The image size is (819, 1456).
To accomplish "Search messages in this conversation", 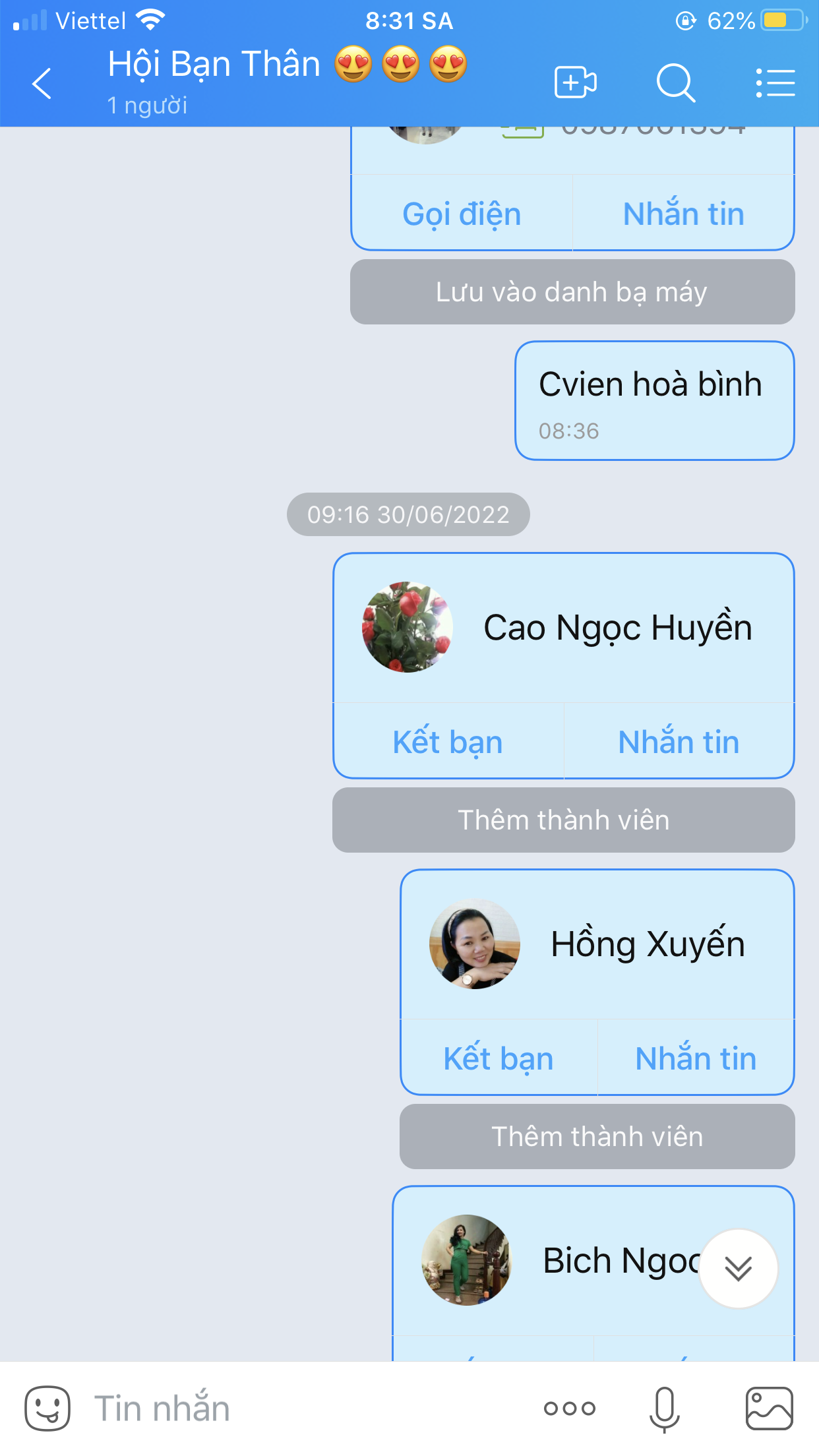I will tap(676, 83).
